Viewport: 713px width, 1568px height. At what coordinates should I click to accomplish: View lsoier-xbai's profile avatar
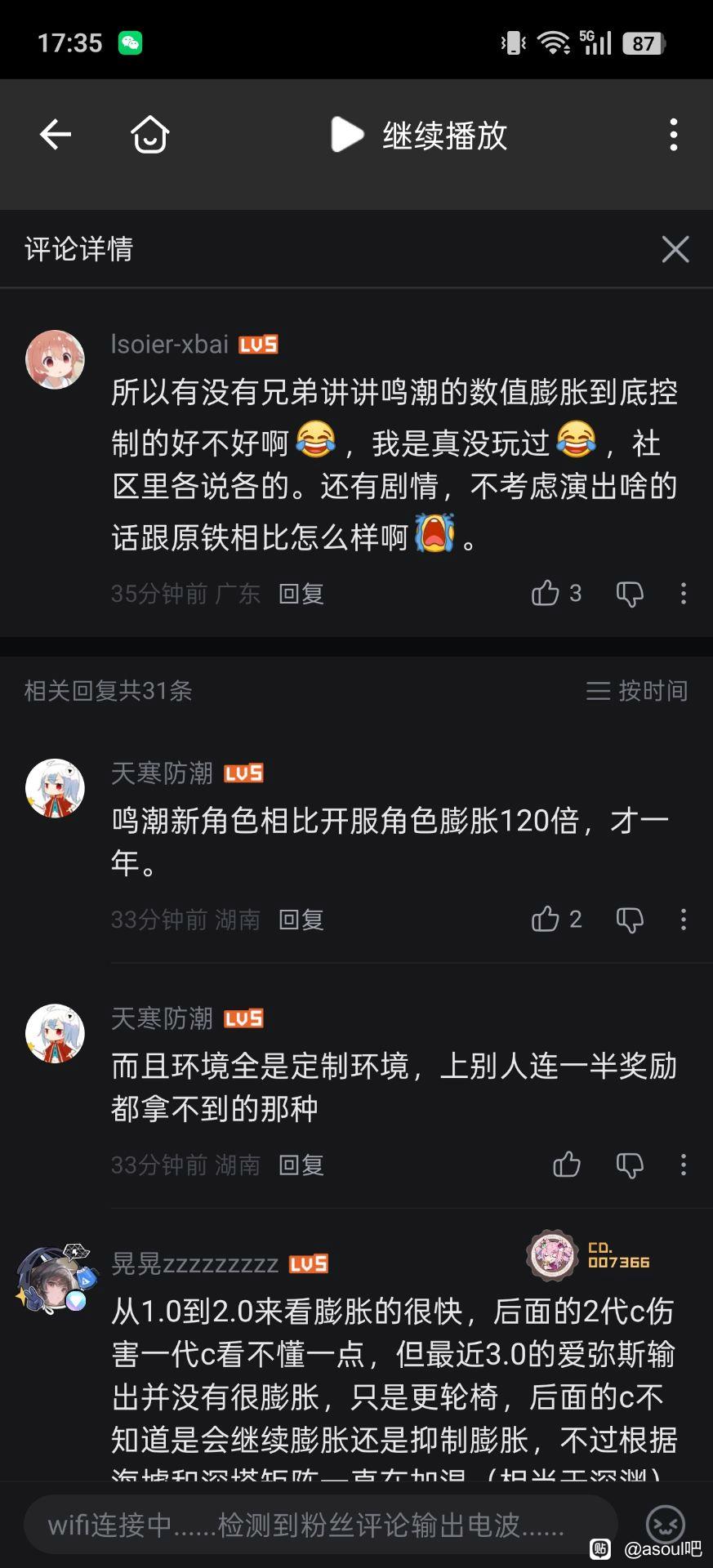(x=56, y=359)
